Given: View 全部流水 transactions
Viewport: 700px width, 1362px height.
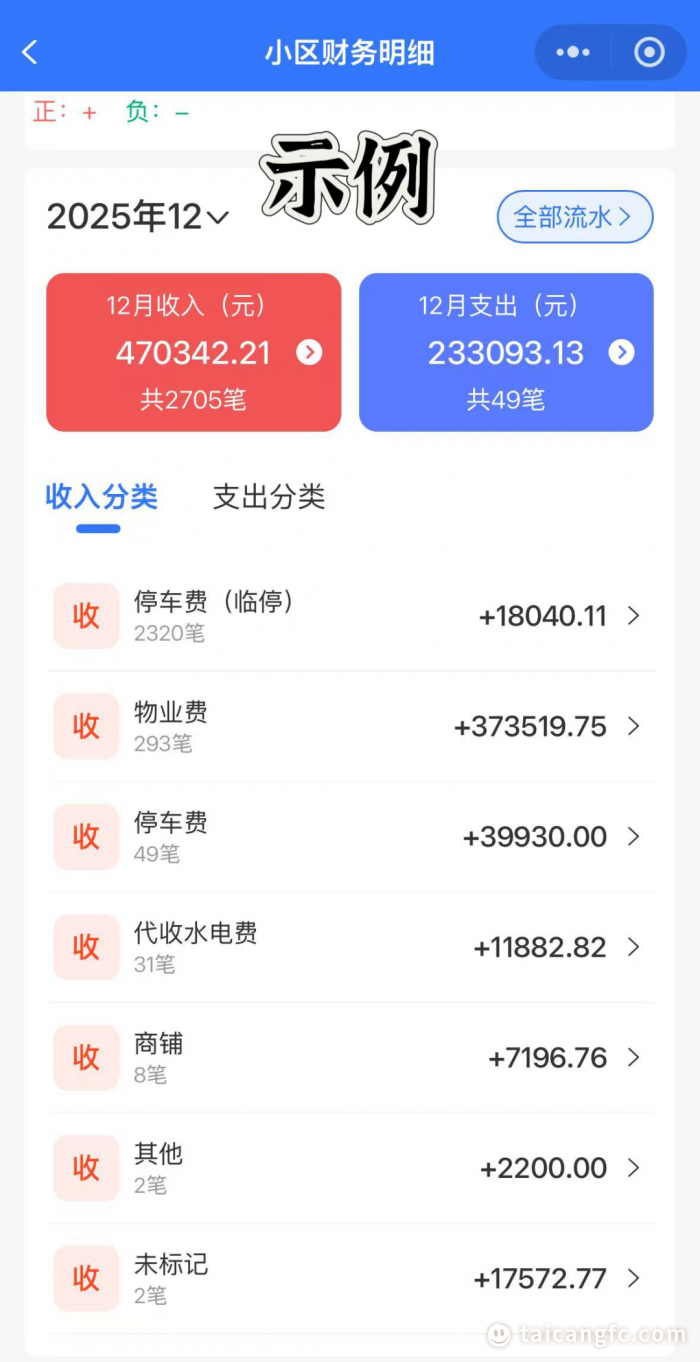Looking at the screenshot, I should click(574, 217).
